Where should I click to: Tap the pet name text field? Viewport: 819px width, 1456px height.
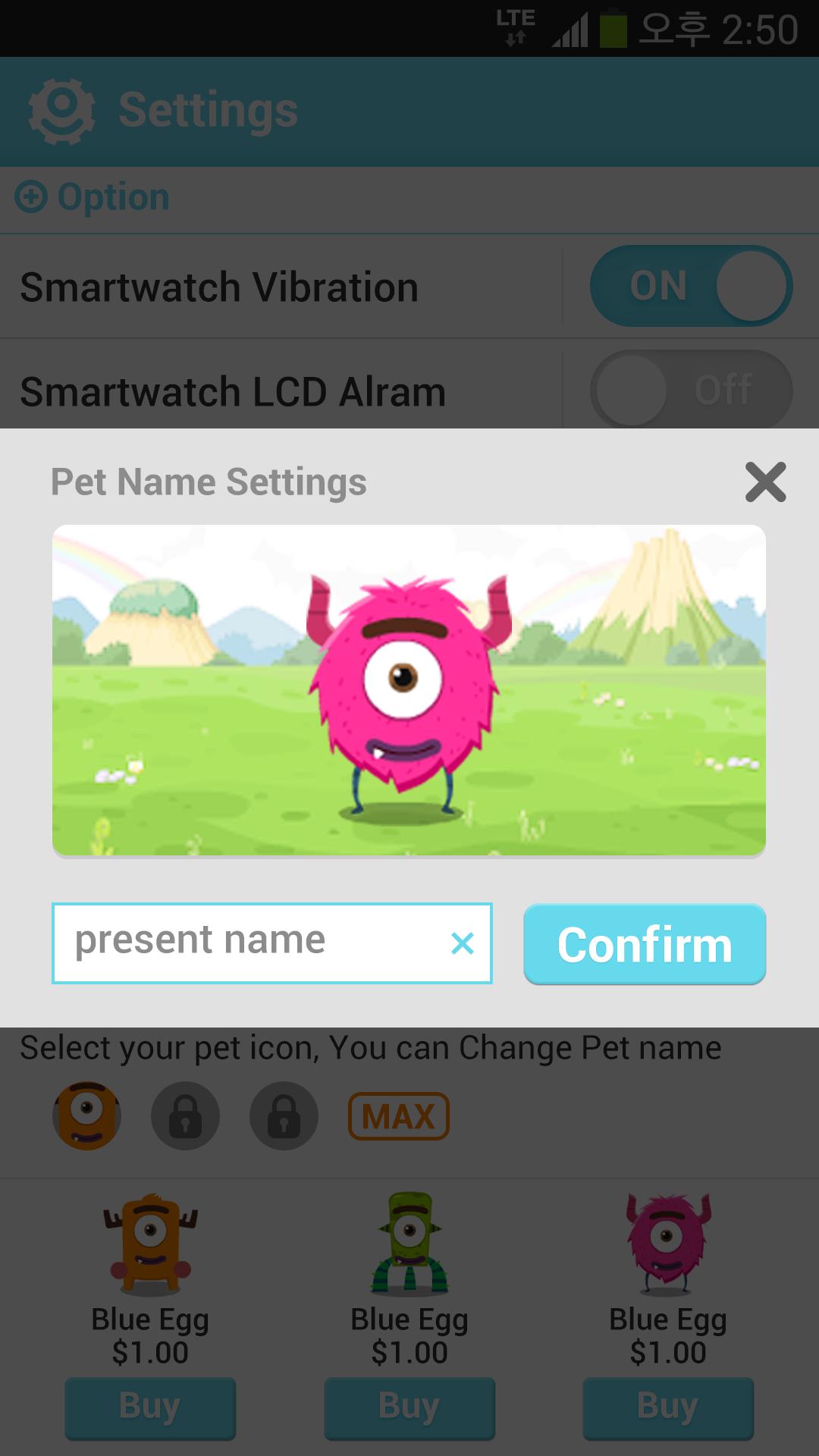pos(250,943)
